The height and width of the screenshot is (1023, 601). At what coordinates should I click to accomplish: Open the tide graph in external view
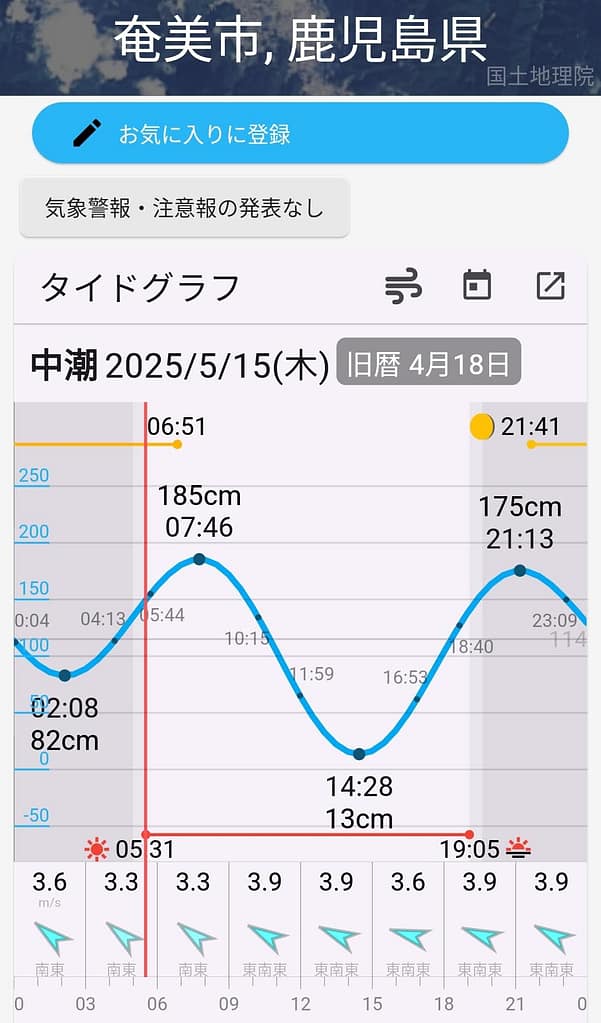[550, 287]
